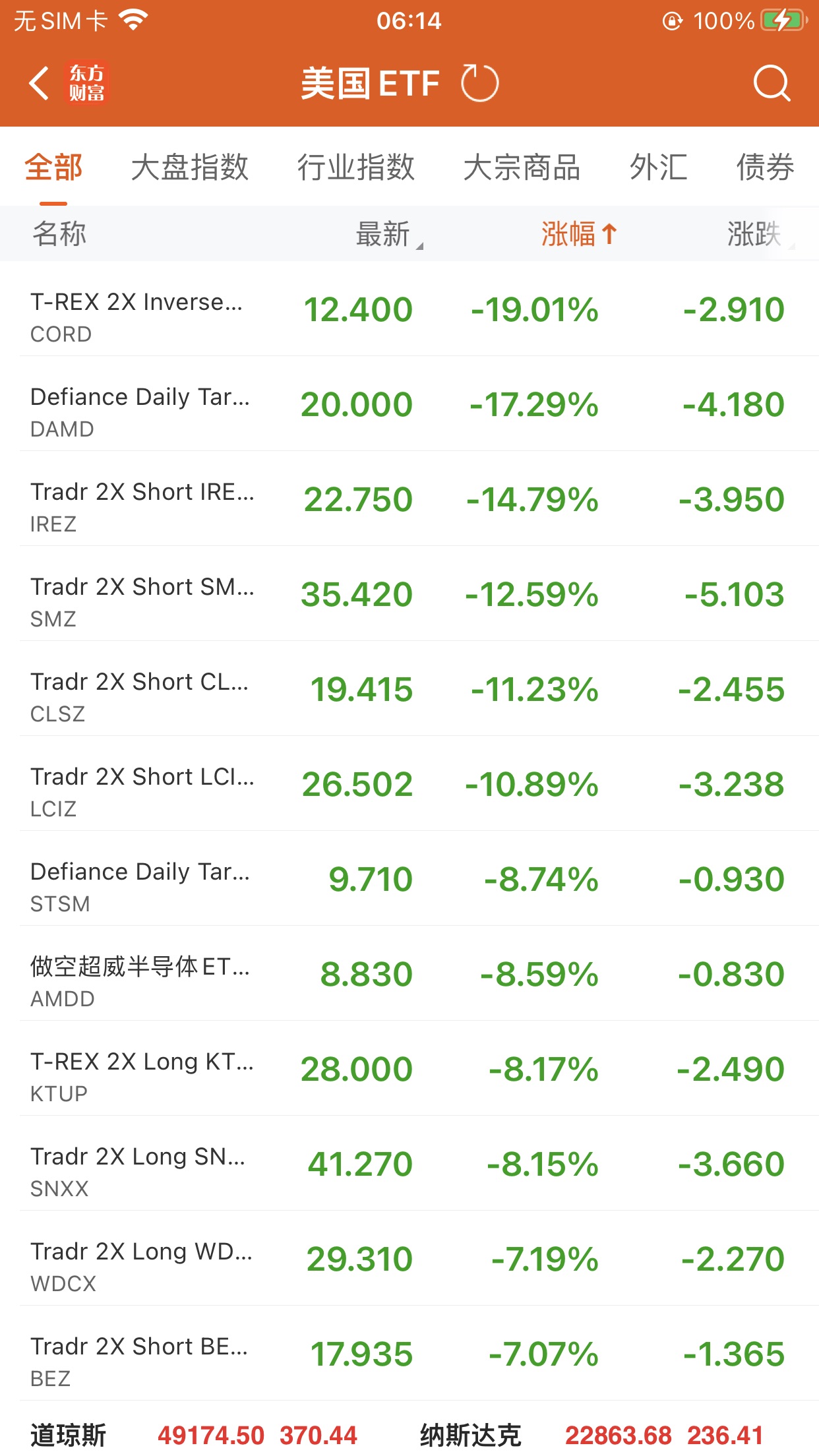Open the KTUP ETF row
The height and width of the screenshot is (1456, 819).
[409, 1070]
